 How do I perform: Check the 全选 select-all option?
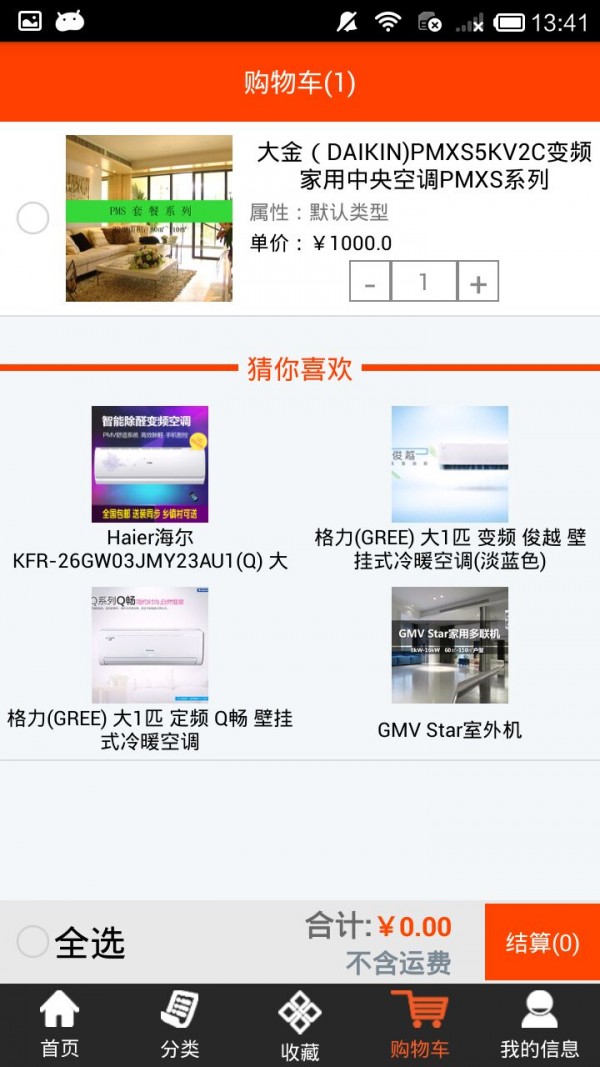(x=33, y=941)
